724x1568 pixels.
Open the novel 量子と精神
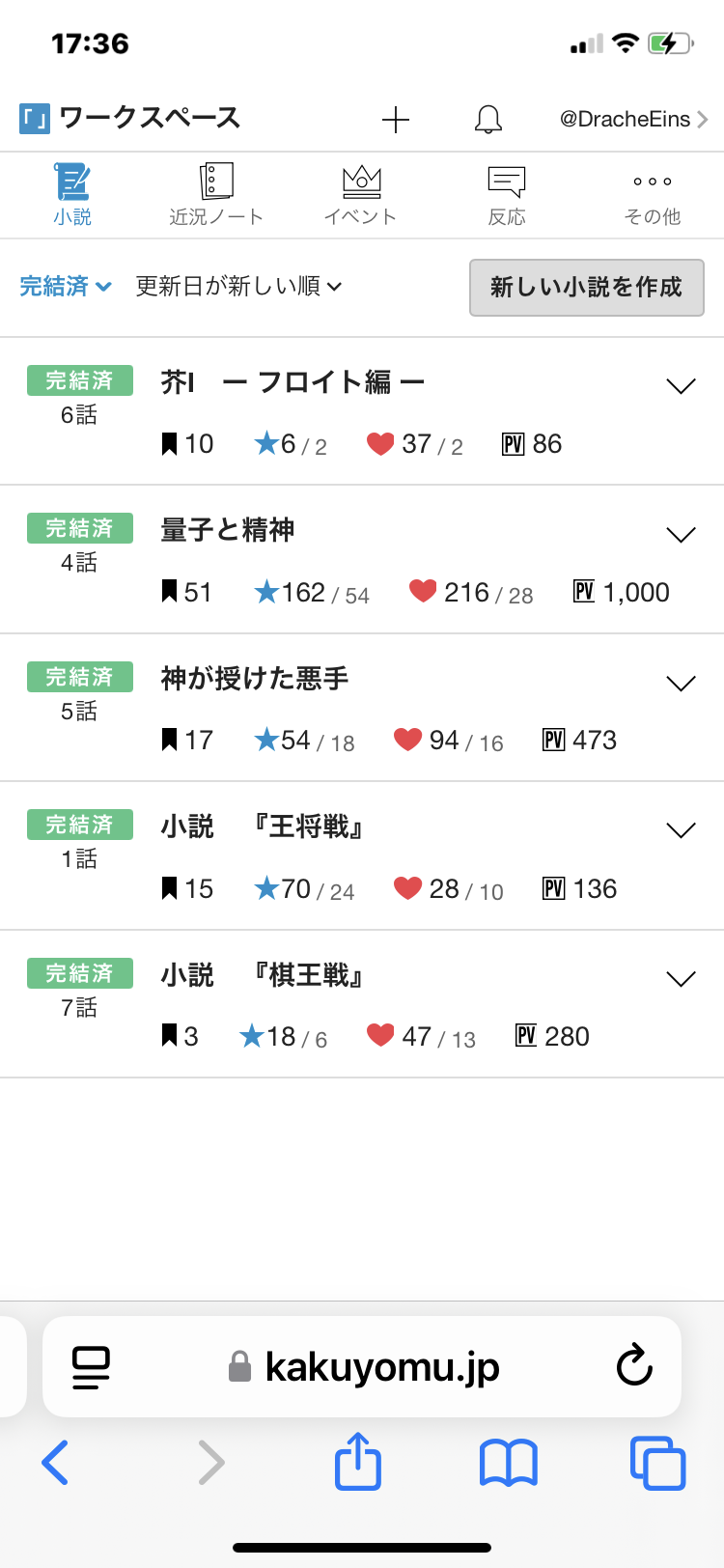(228, 530)
